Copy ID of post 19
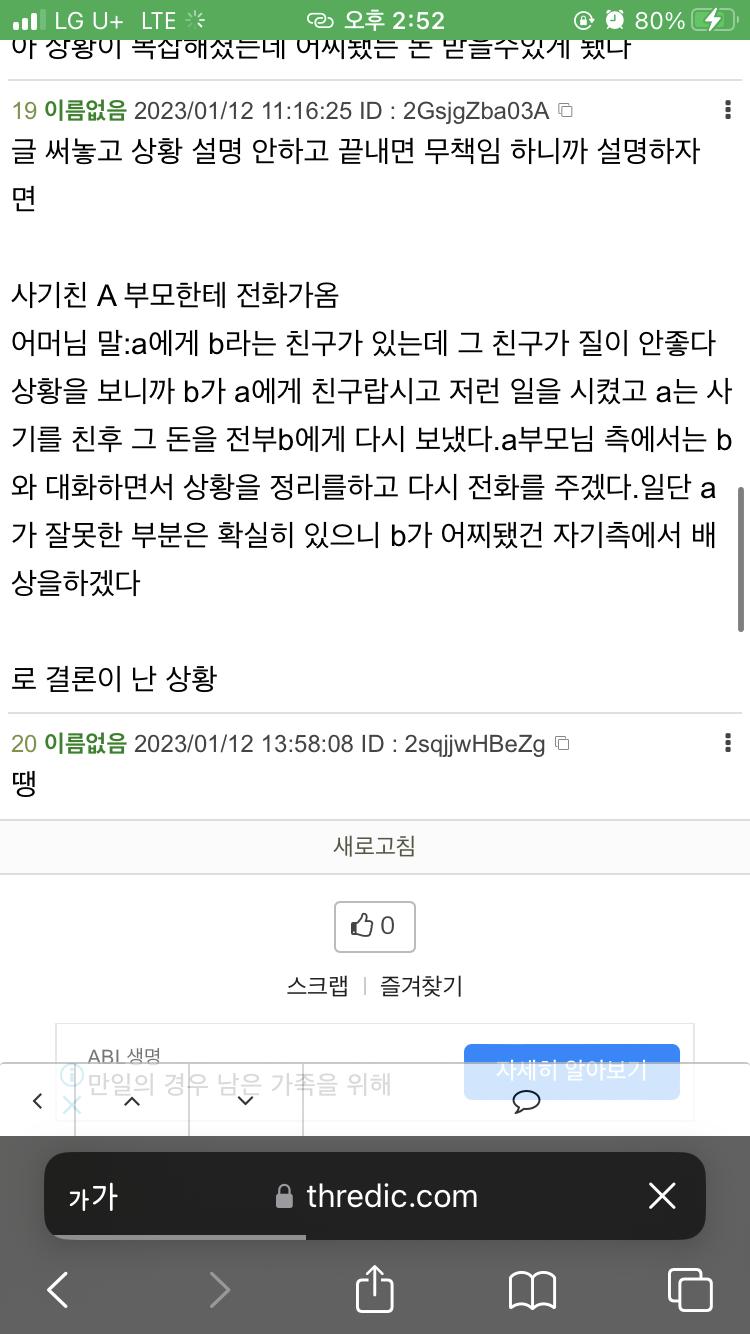 click(x=565, y=110)
